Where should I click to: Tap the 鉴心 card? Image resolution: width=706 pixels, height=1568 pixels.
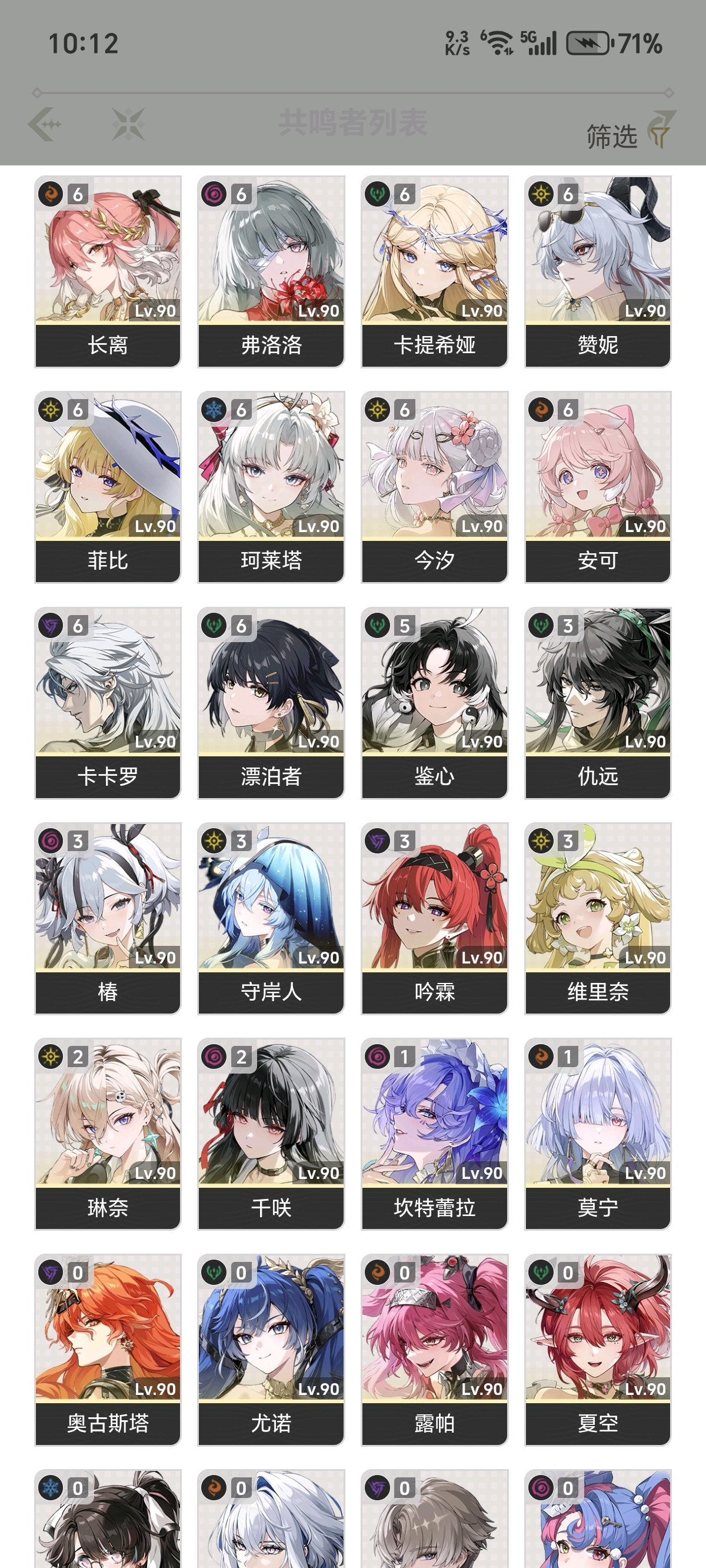pyautogui.click(x=435, y=703)
